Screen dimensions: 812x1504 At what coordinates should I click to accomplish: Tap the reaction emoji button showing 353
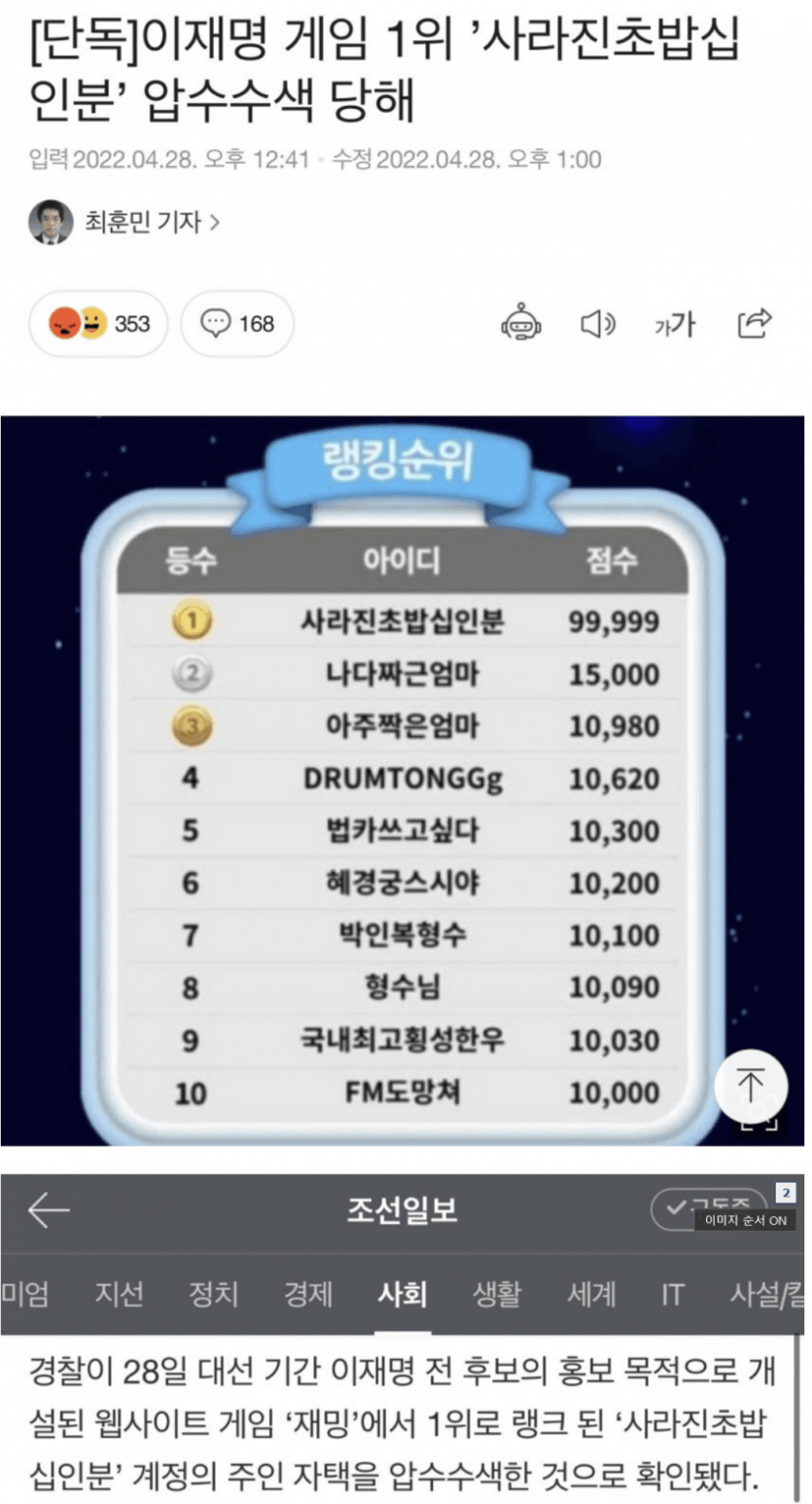[x=108, y=324]
